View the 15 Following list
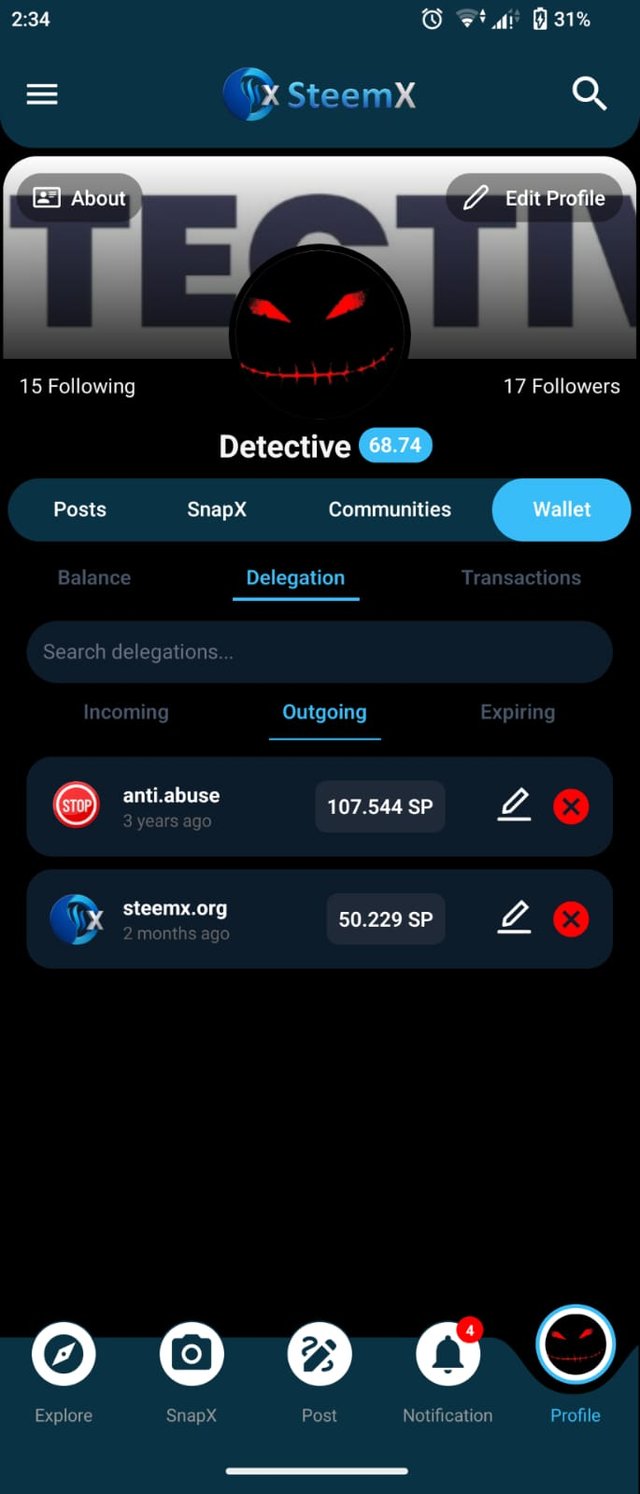 [x=77, y=386]
